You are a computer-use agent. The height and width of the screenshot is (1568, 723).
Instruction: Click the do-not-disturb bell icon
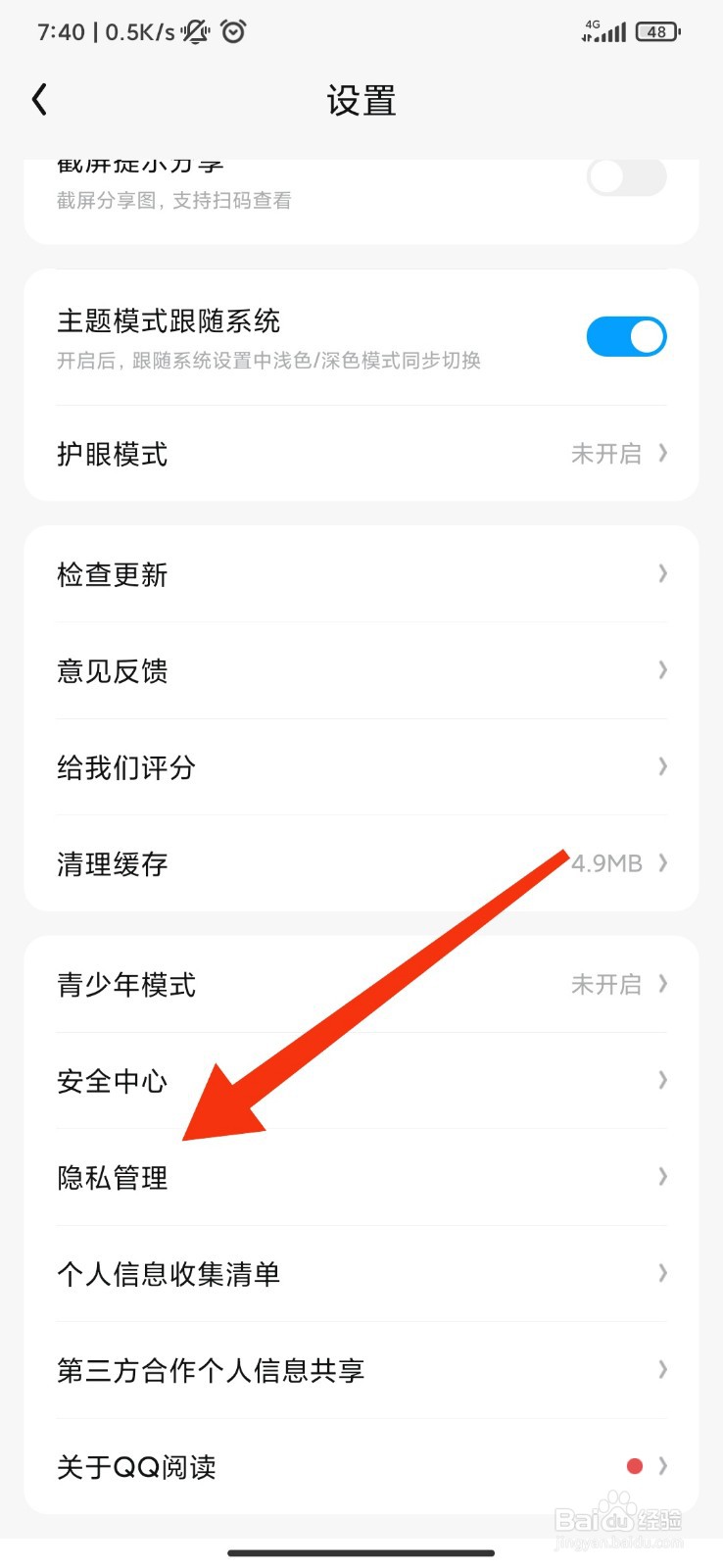click(x=194, y=31)
